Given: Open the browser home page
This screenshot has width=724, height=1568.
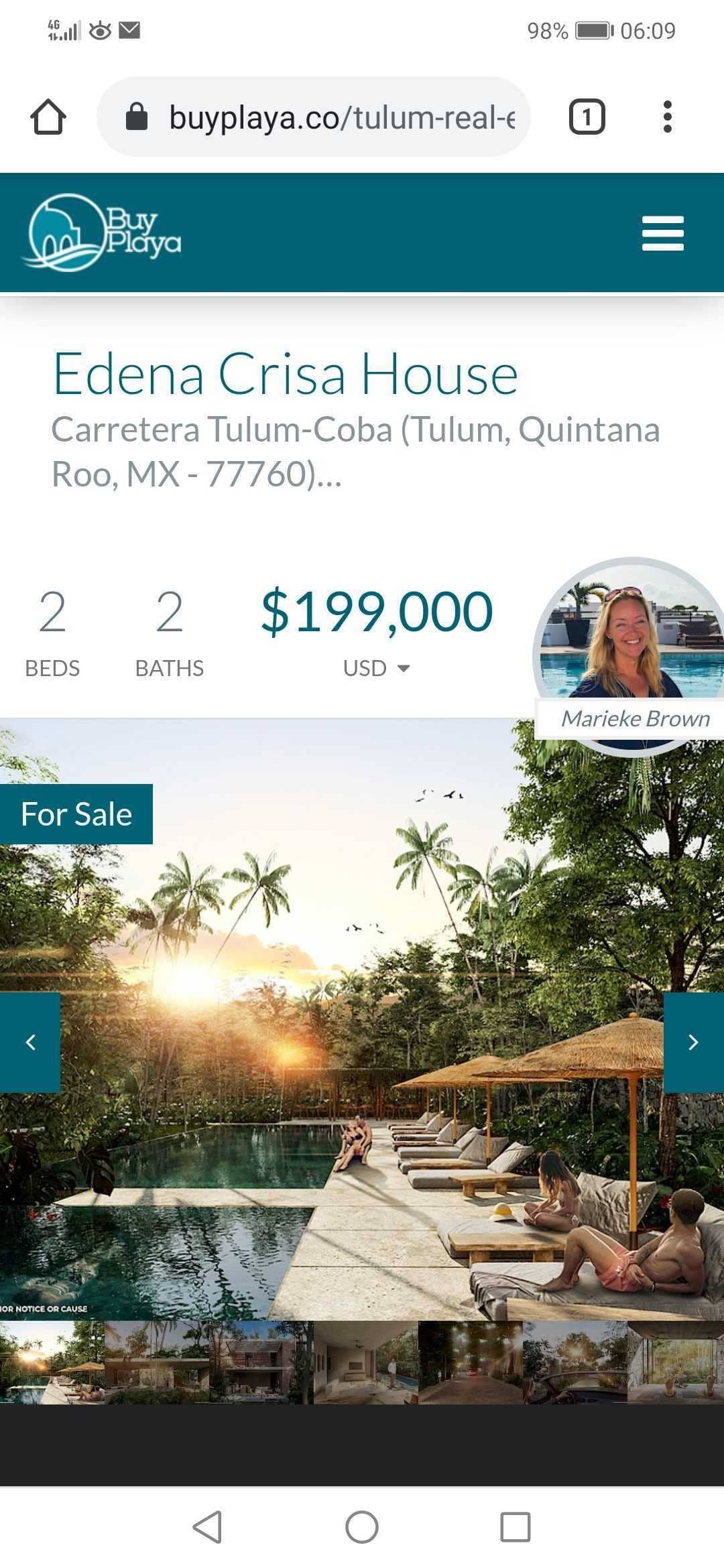Looking at the screenshot, I should pyautogui.click(x=48, y=117).
